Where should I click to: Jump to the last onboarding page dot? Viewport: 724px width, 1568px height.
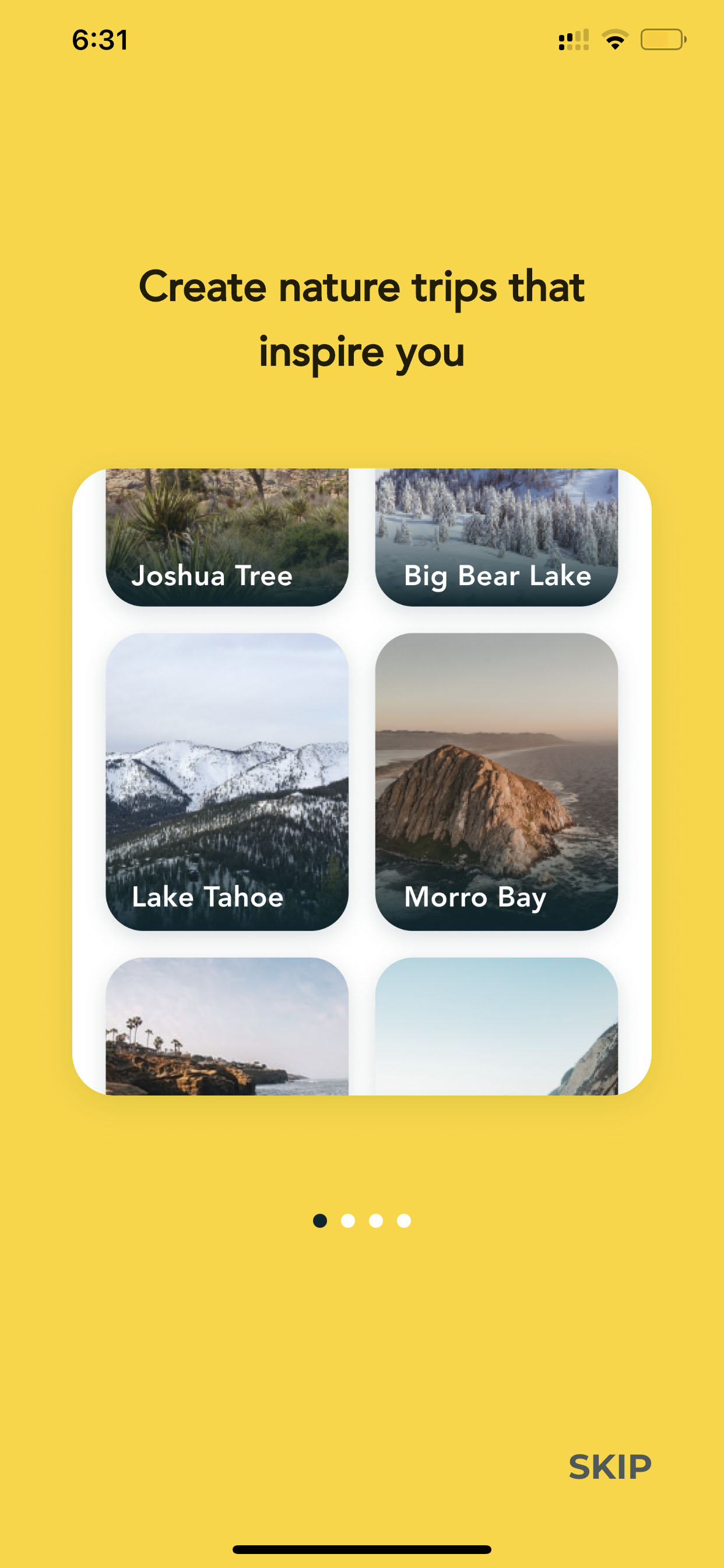click(x=404, y=1220)
